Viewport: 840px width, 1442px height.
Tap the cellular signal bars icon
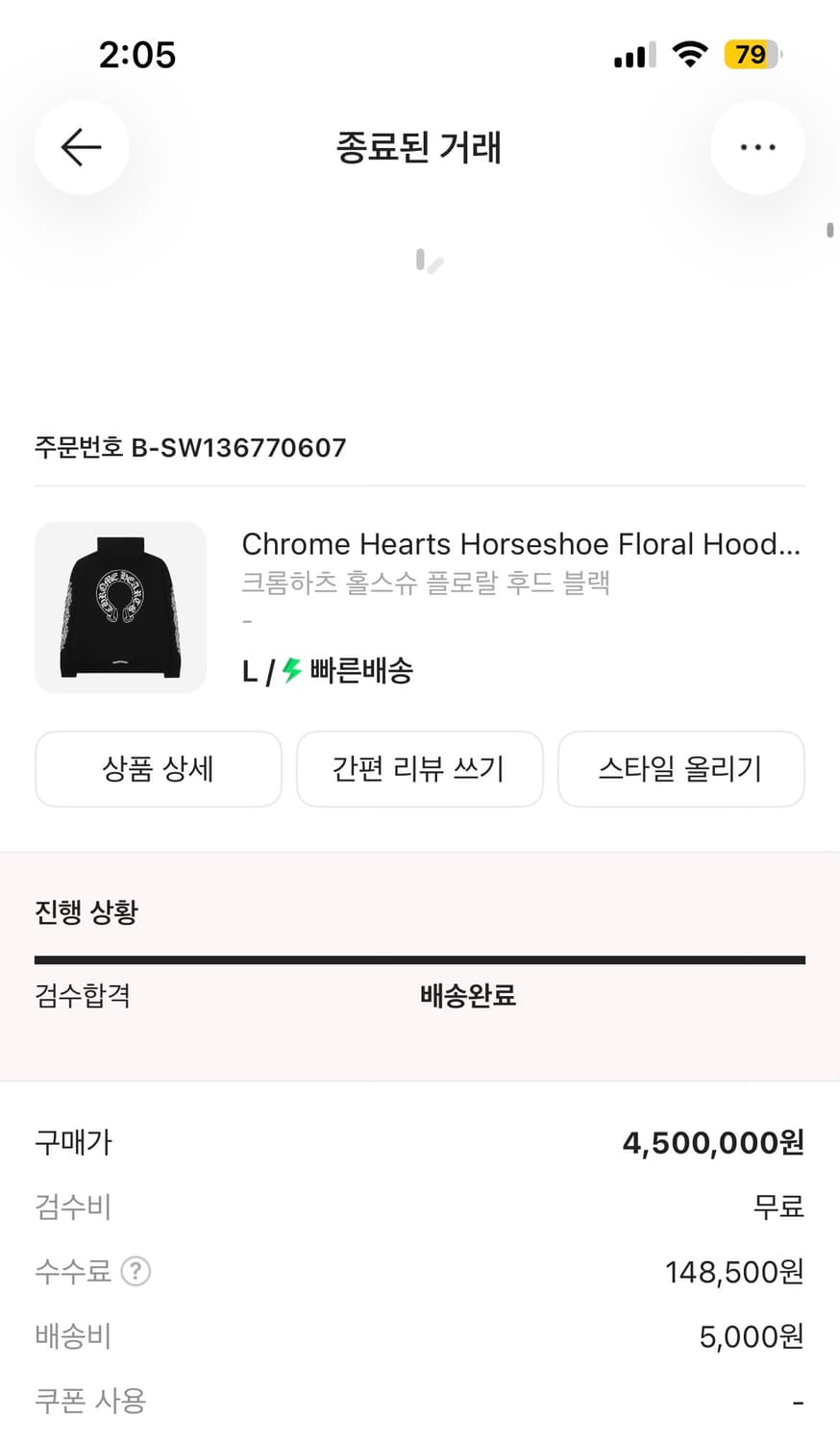(631, 56)
